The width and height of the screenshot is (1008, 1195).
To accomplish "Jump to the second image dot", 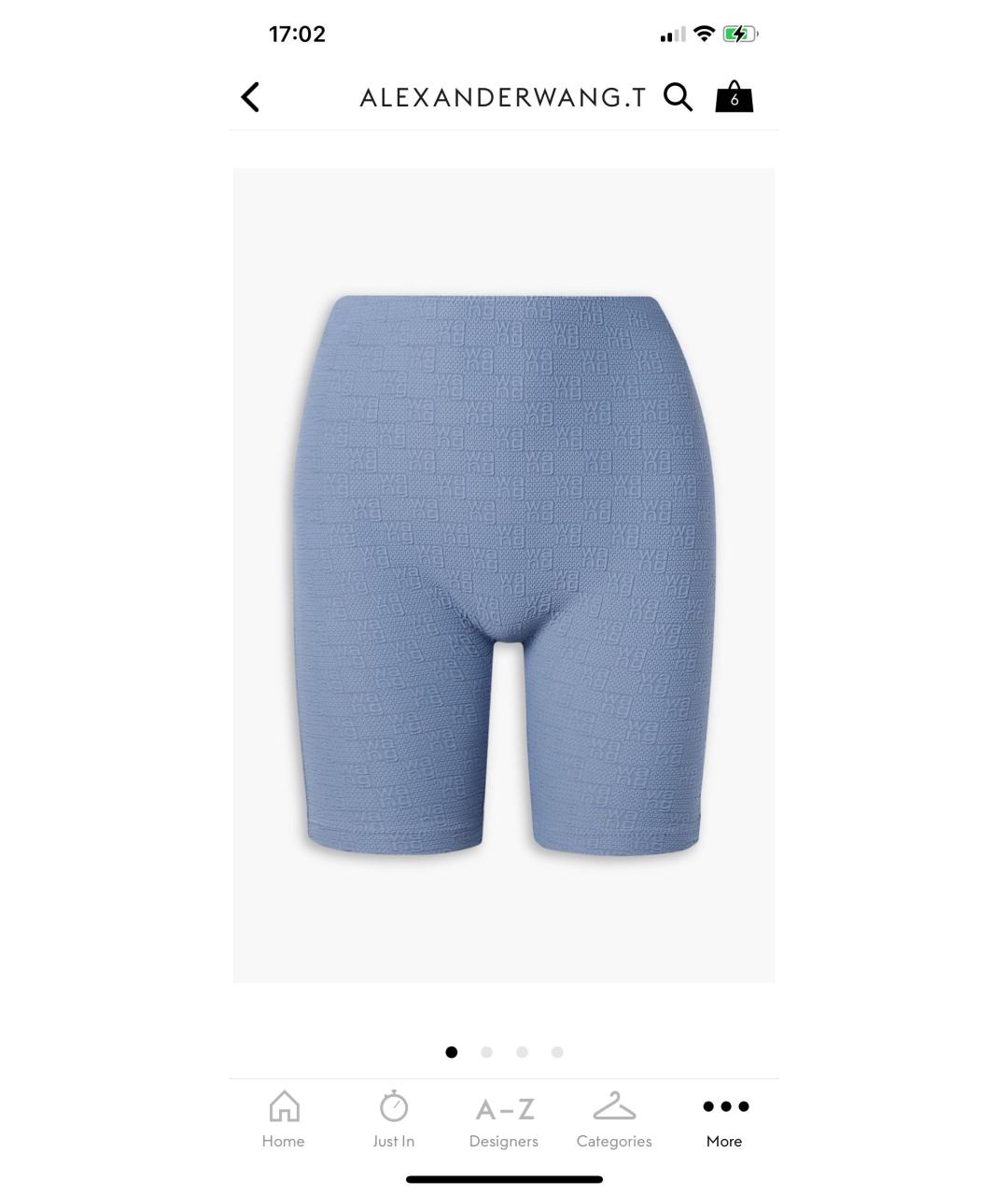I will click(x=486, y=1052).
